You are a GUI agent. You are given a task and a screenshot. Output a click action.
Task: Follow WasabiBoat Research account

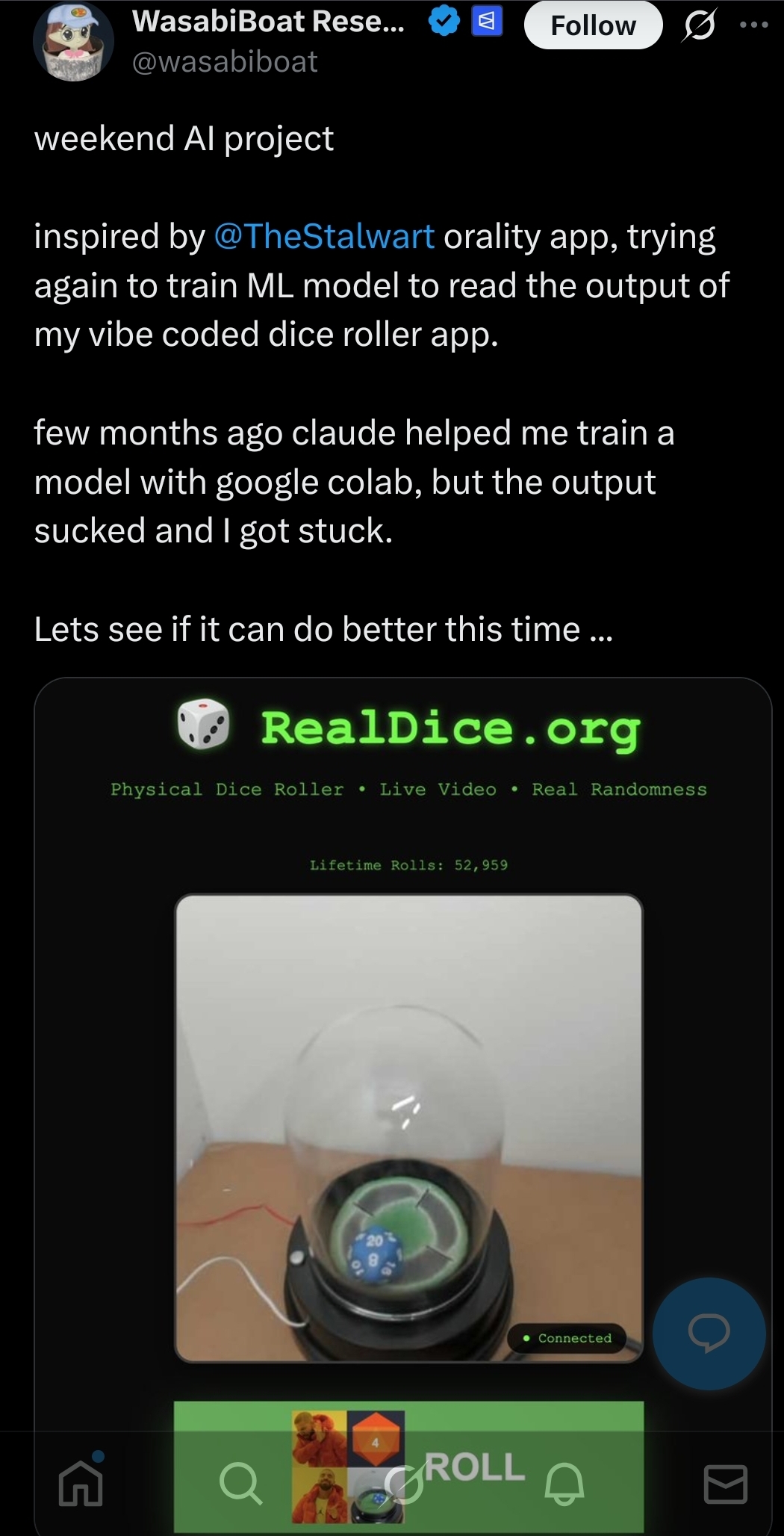(593, 25)
